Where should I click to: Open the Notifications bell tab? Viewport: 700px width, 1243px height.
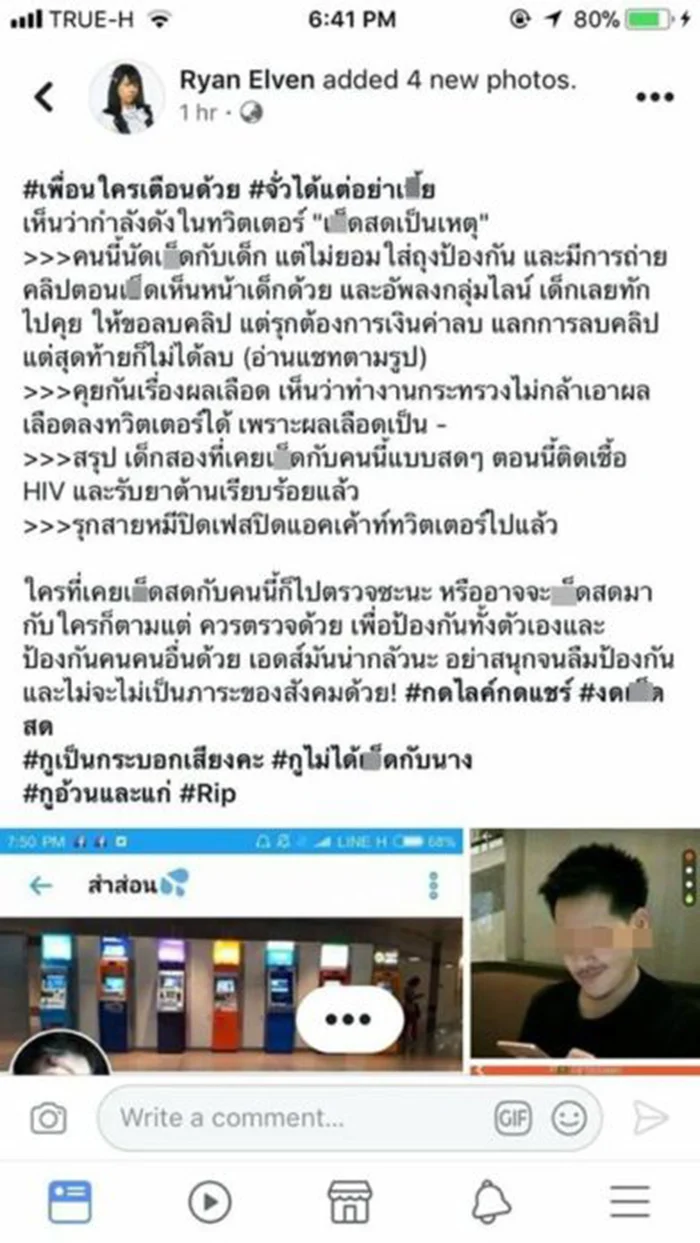point(491,1201)
